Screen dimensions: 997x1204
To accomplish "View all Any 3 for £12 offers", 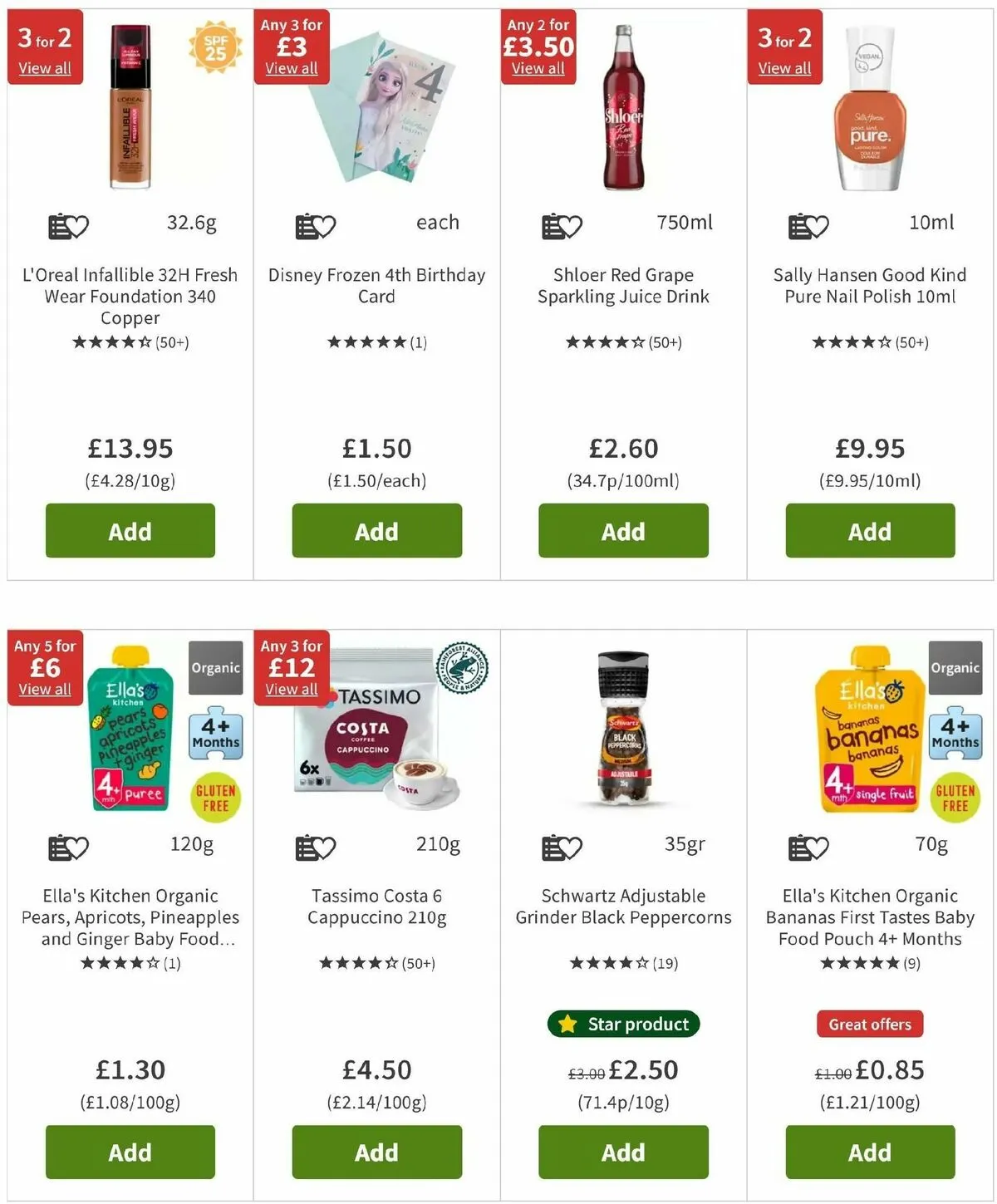I will click(291, 690).
